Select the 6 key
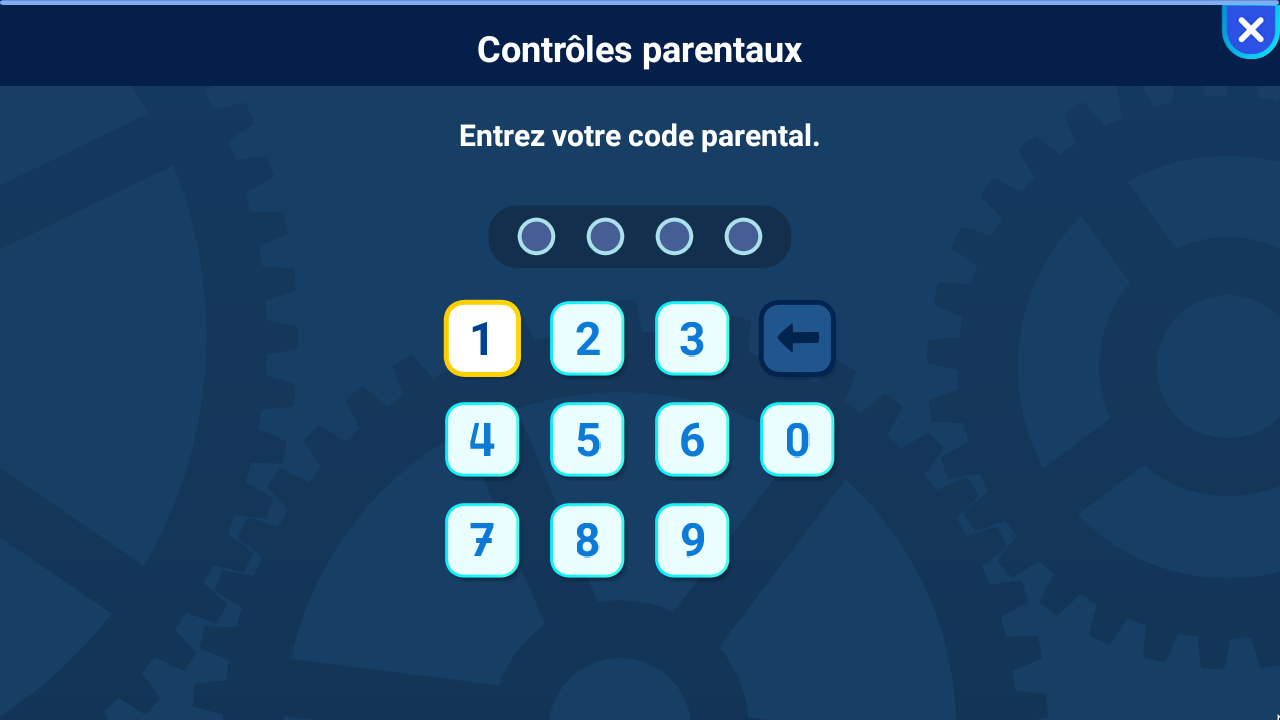 (x=692, y=440)
